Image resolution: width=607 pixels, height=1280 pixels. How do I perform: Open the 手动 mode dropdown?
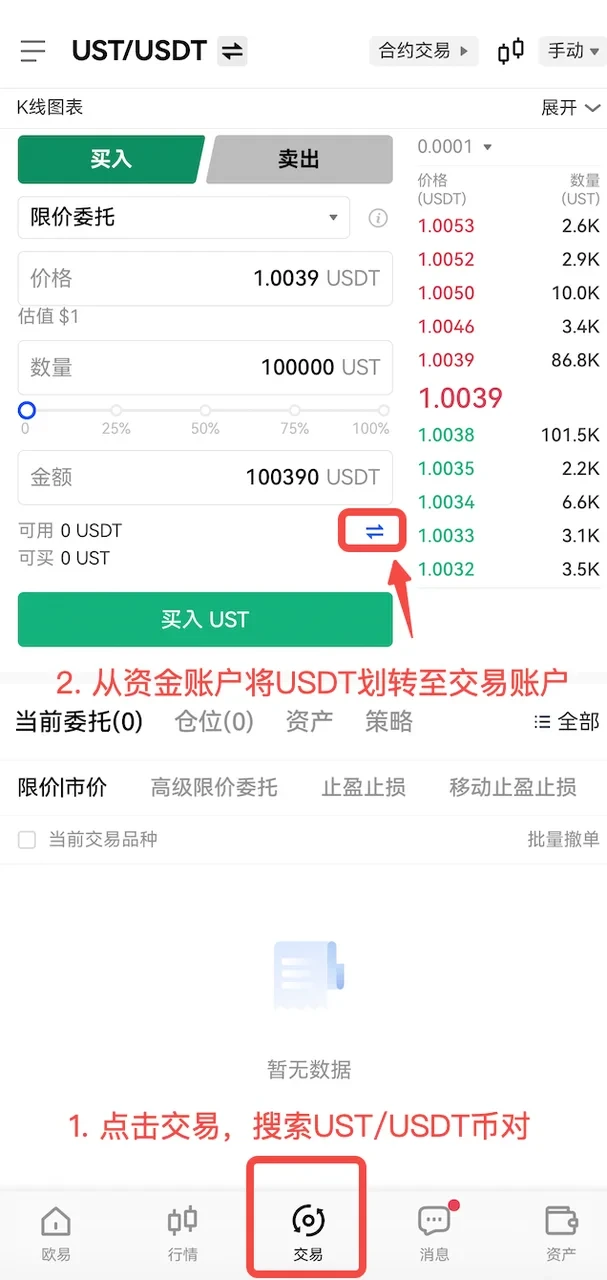571,50
